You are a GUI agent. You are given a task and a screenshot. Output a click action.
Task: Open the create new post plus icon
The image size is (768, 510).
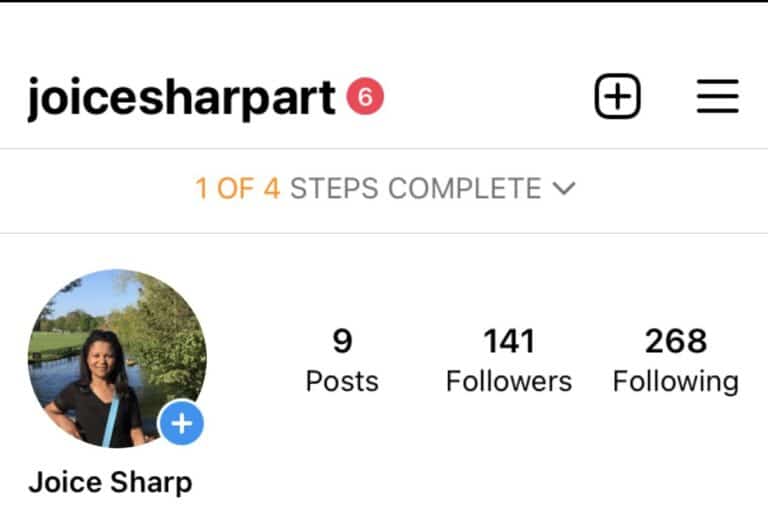point(617,97)
